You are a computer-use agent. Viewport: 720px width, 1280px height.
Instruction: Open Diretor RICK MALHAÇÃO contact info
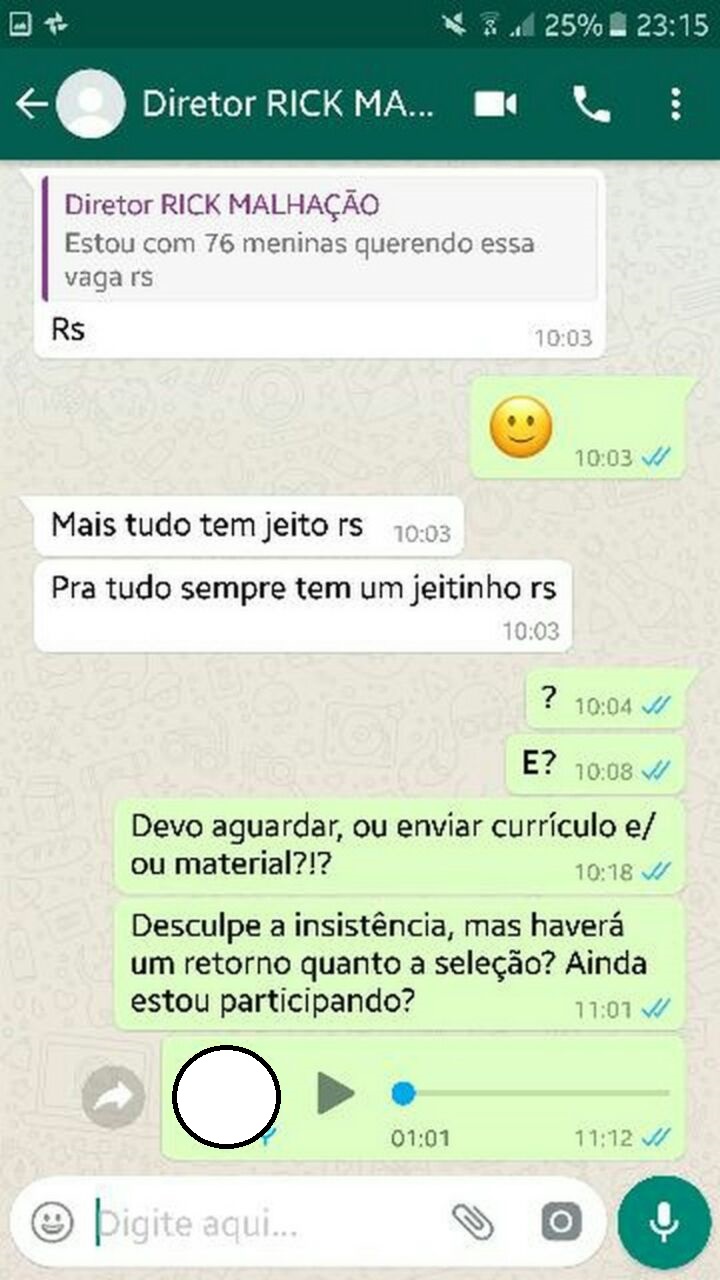point(288,105)
